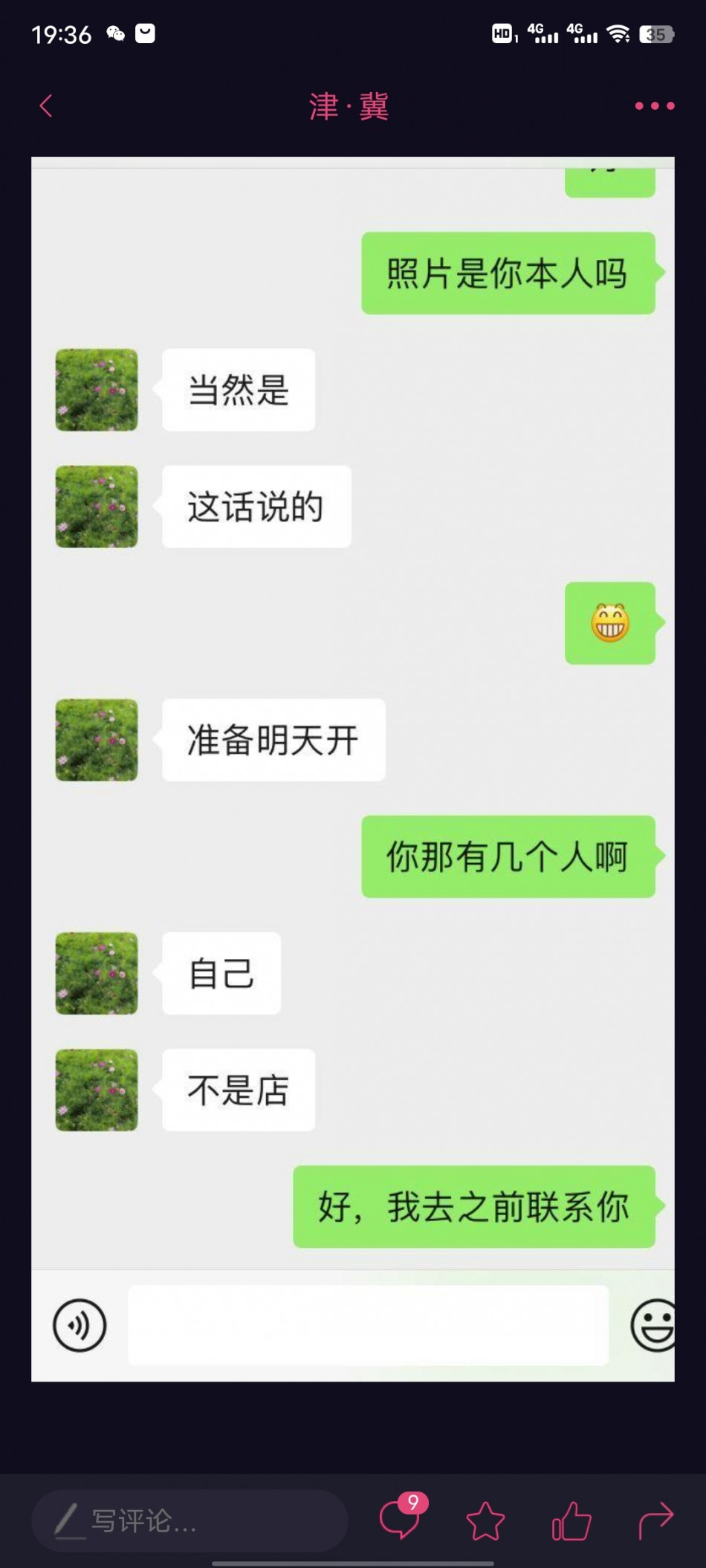
Task: Open the comments with 9 badge
Action: click(x=401, y=1519)
